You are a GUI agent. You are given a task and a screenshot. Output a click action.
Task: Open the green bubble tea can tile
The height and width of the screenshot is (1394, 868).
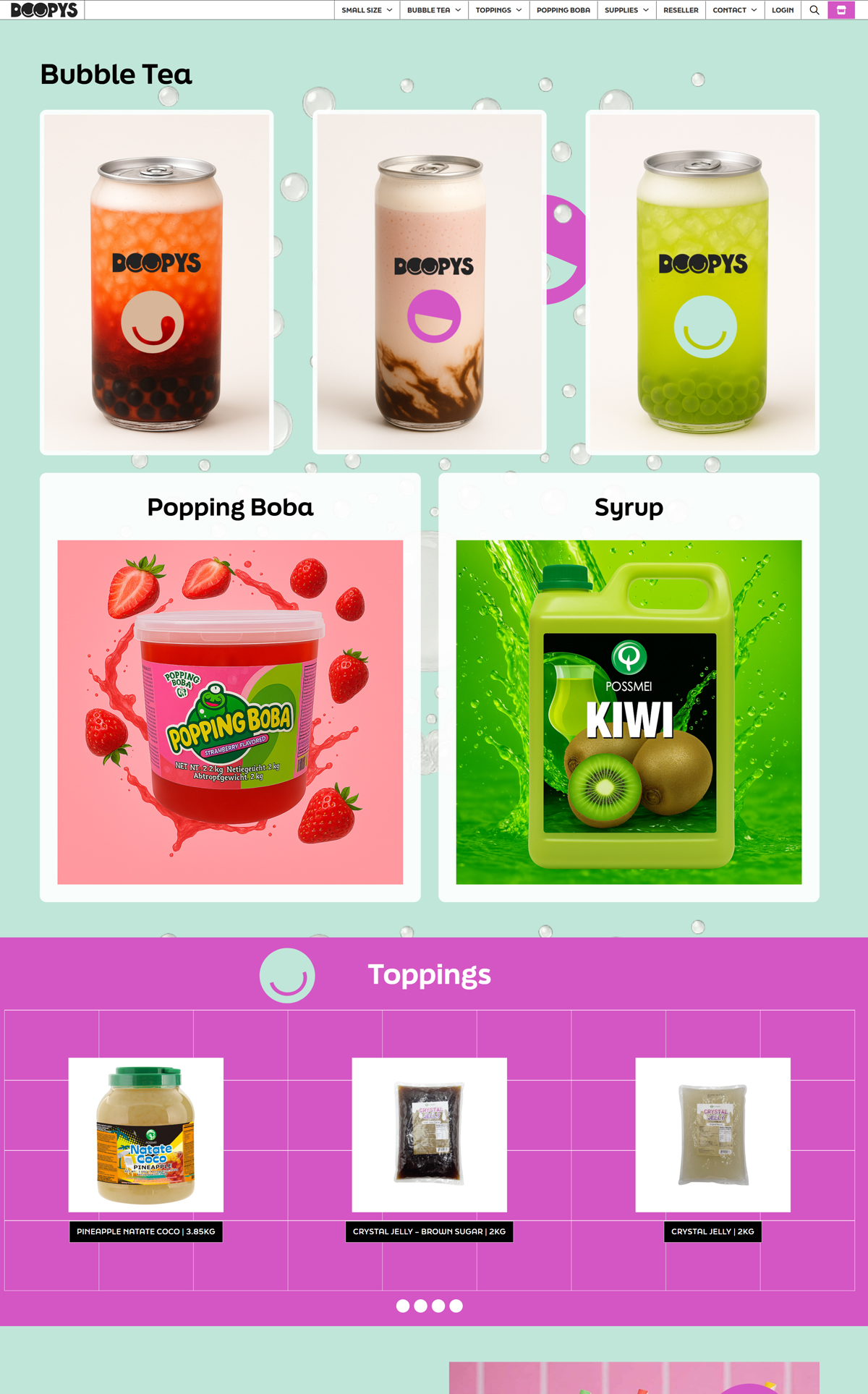(x=702, y=282)
